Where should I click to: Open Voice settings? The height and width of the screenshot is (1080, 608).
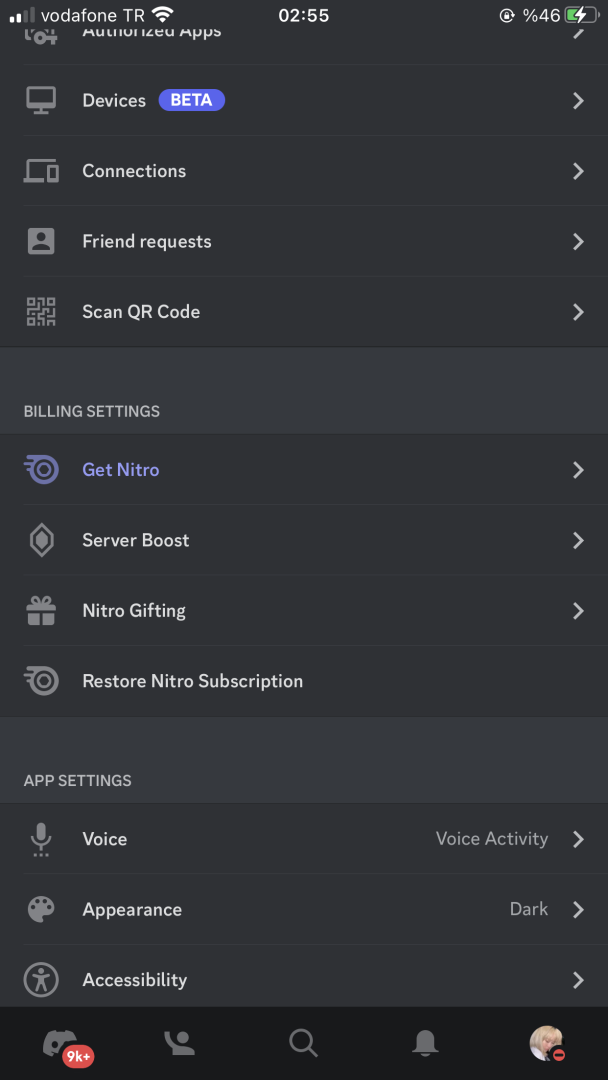coord(304,839)
